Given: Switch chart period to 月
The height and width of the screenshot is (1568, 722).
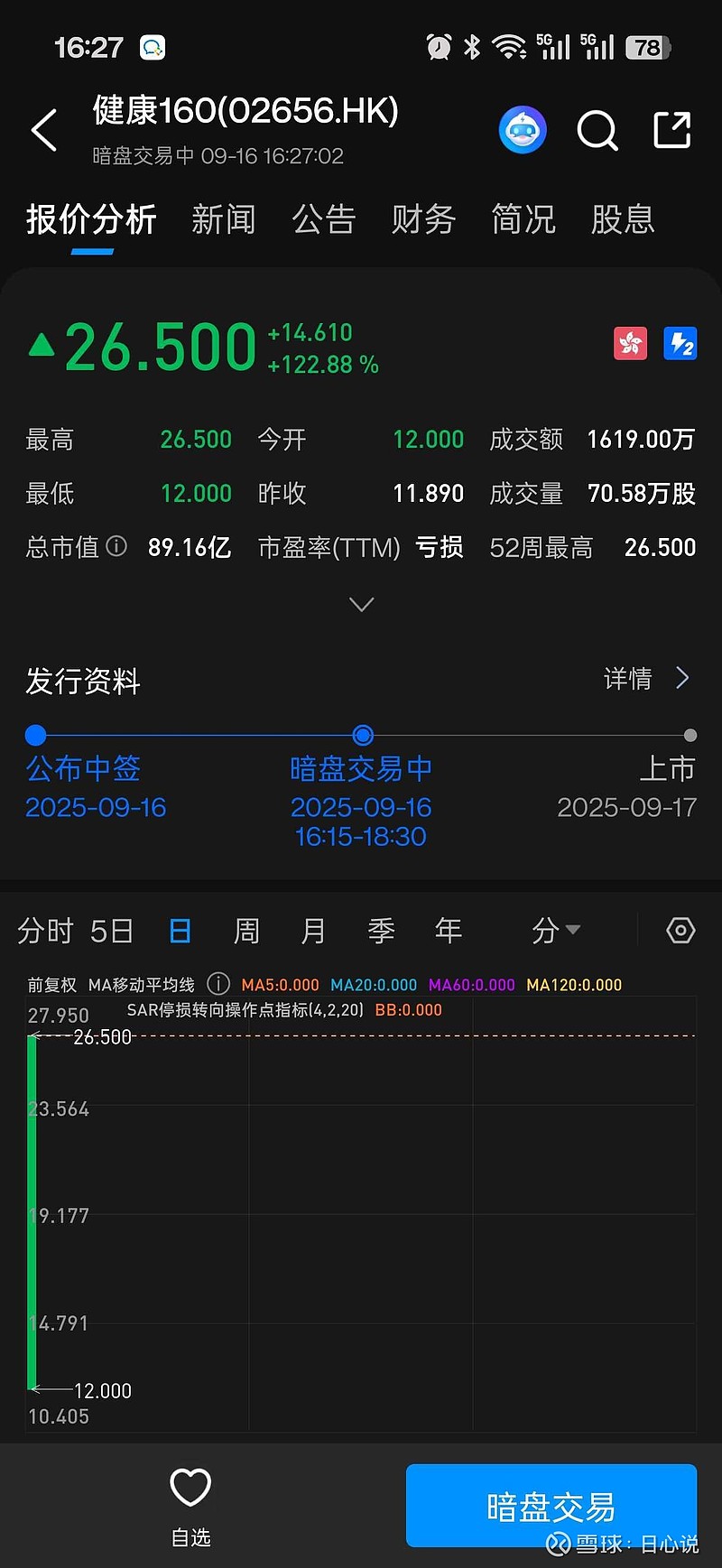Looking at the screenshot, I should point(313,930).
